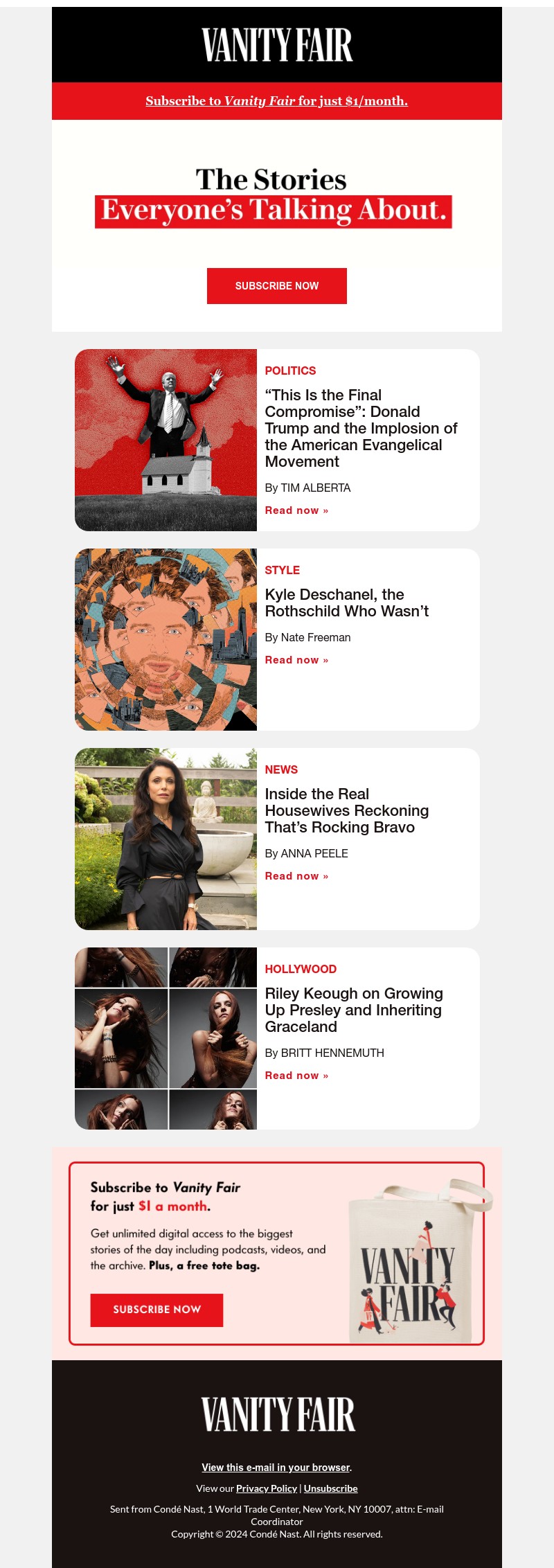Image resolution: width=554 pixels, height=1568 pixels.
Task: Open the Subscribe for $1/month banner link
Action: point(276,101)
